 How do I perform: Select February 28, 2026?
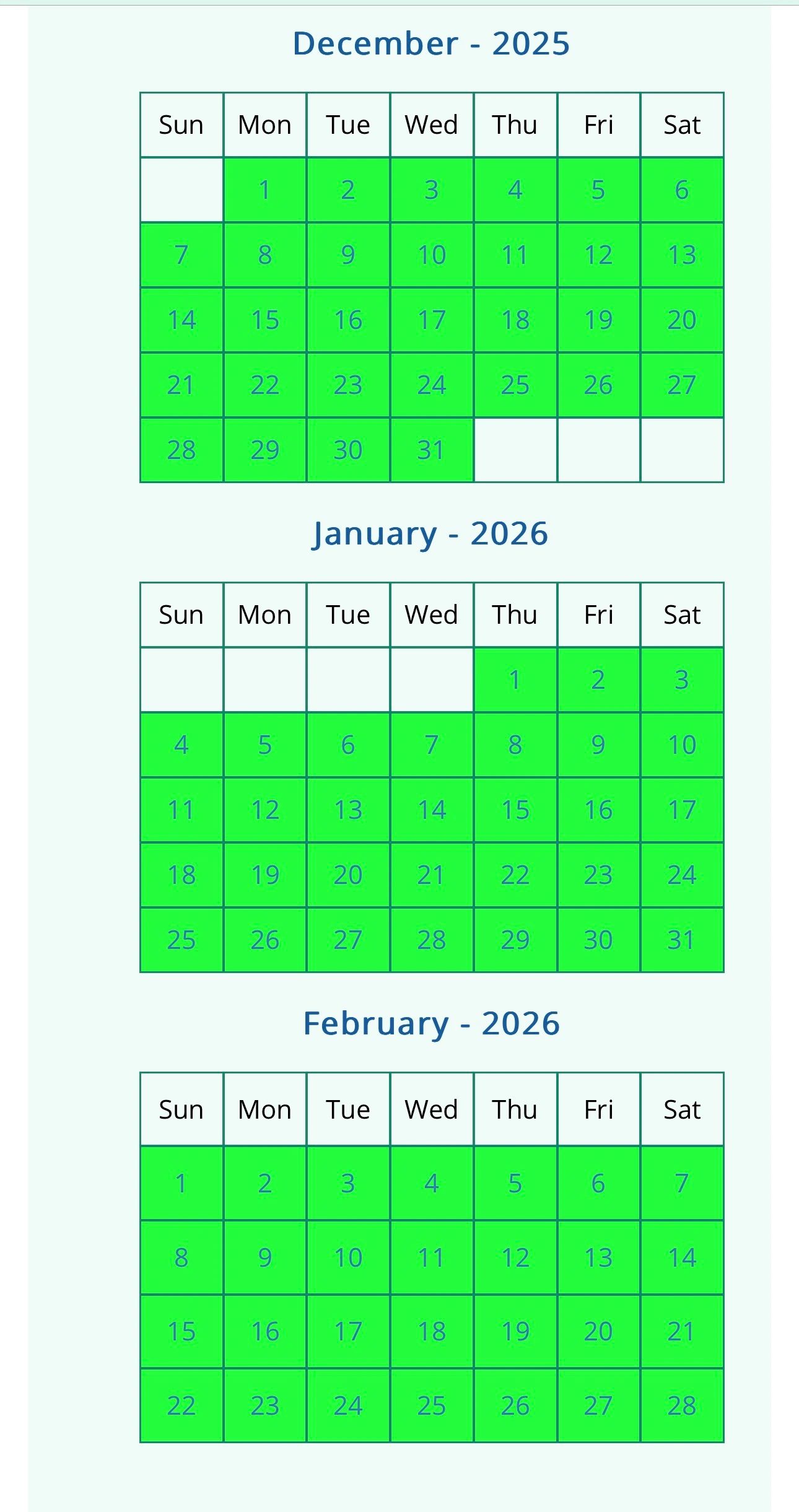[x=682, y=1406]
